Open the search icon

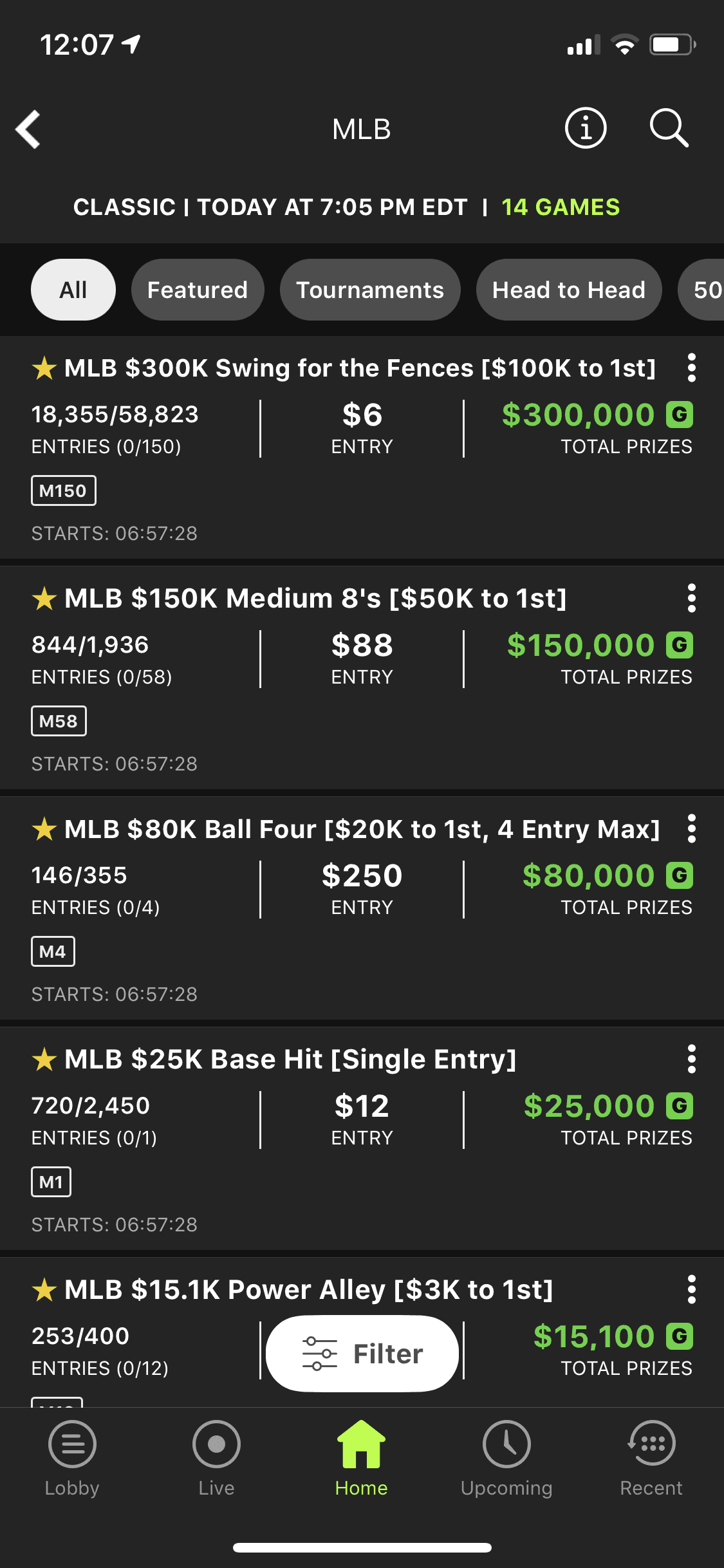pyautogui.click(x=669, y=128)
